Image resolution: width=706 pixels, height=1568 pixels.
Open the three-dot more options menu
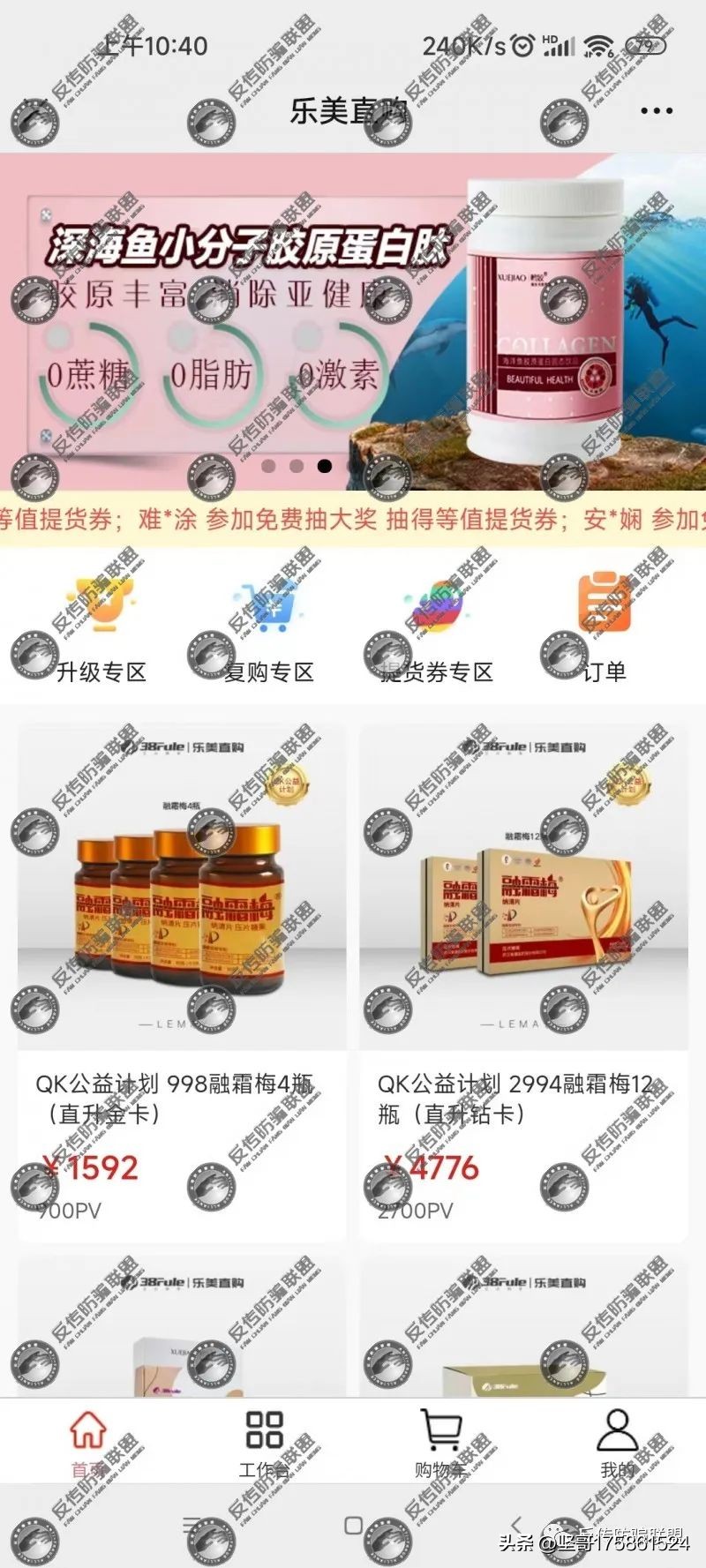(654, 109)
